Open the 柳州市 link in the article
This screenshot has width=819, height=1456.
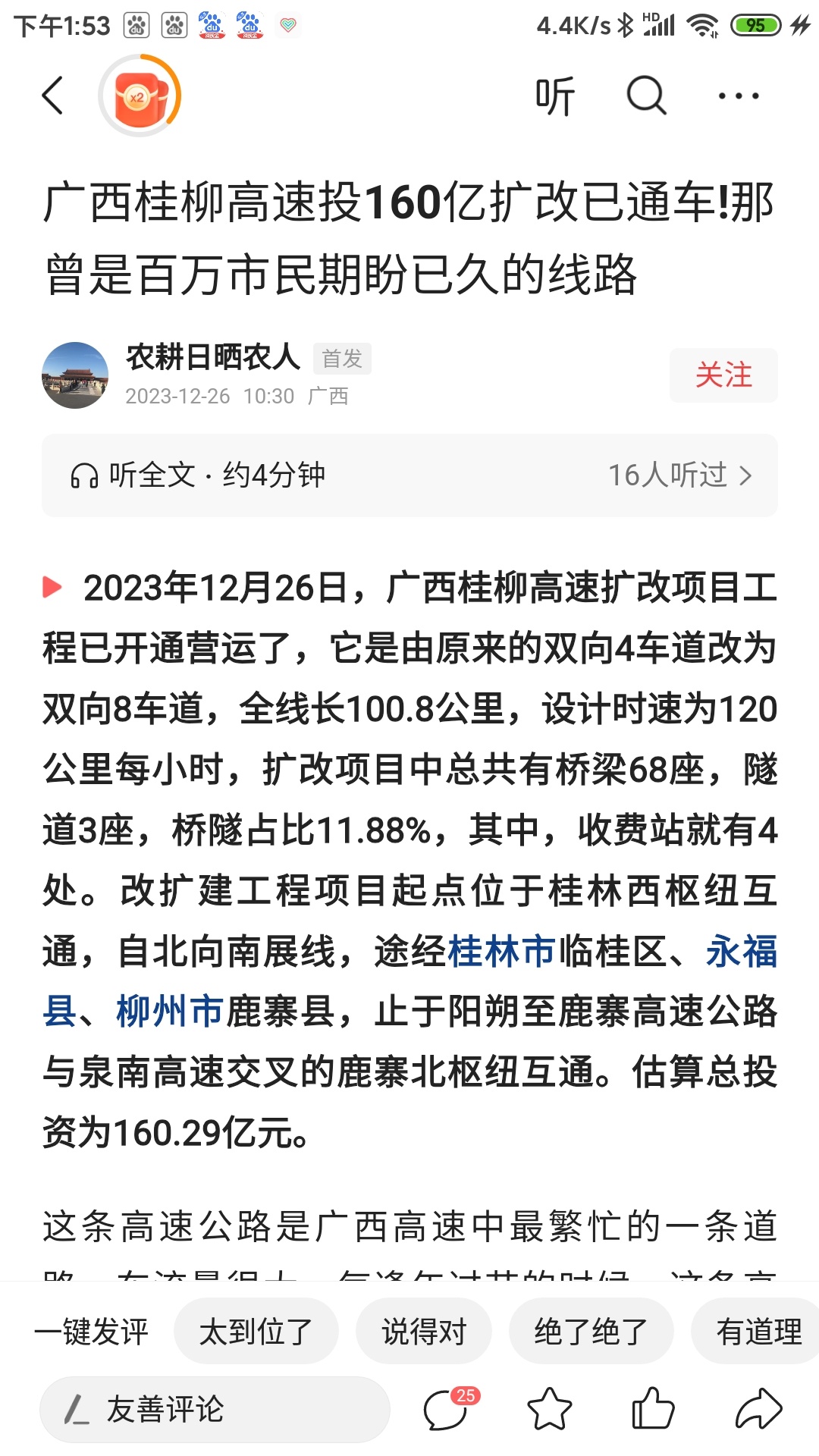click(x=170, y=1012)
